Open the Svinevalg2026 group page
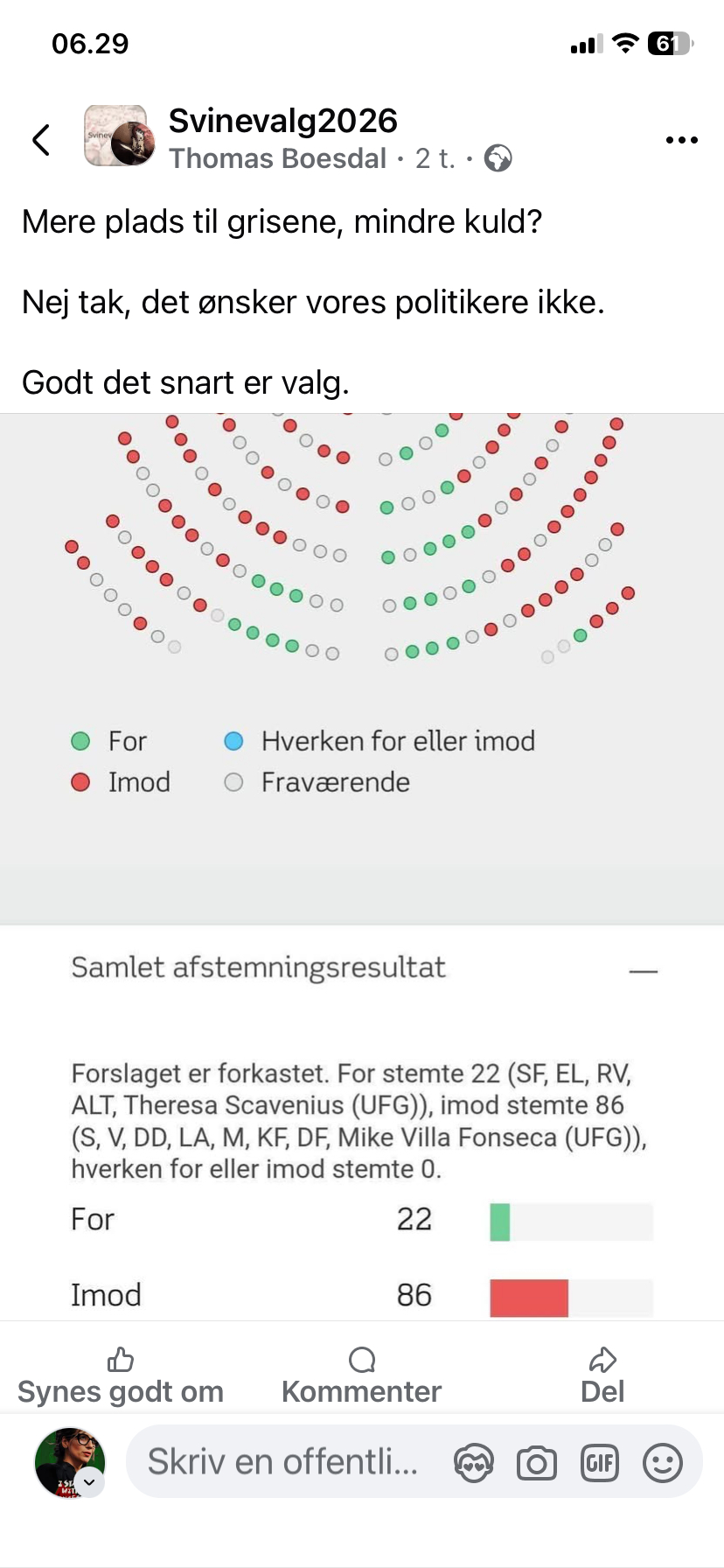Screen dimensions: 724x1568 [x=282, y=121]
